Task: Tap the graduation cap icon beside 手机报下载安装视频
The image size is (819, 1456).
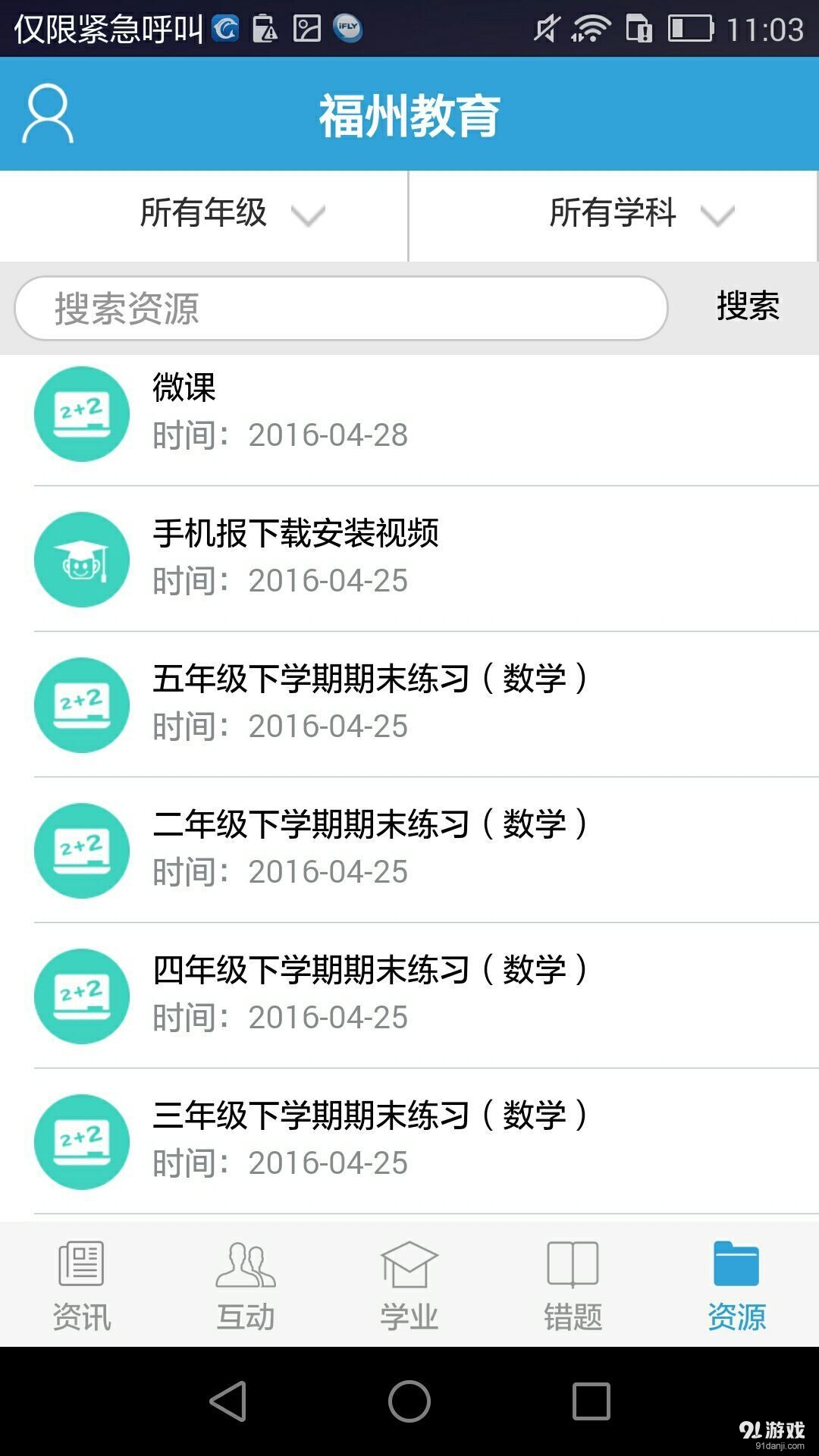Action: click(82, 560)
